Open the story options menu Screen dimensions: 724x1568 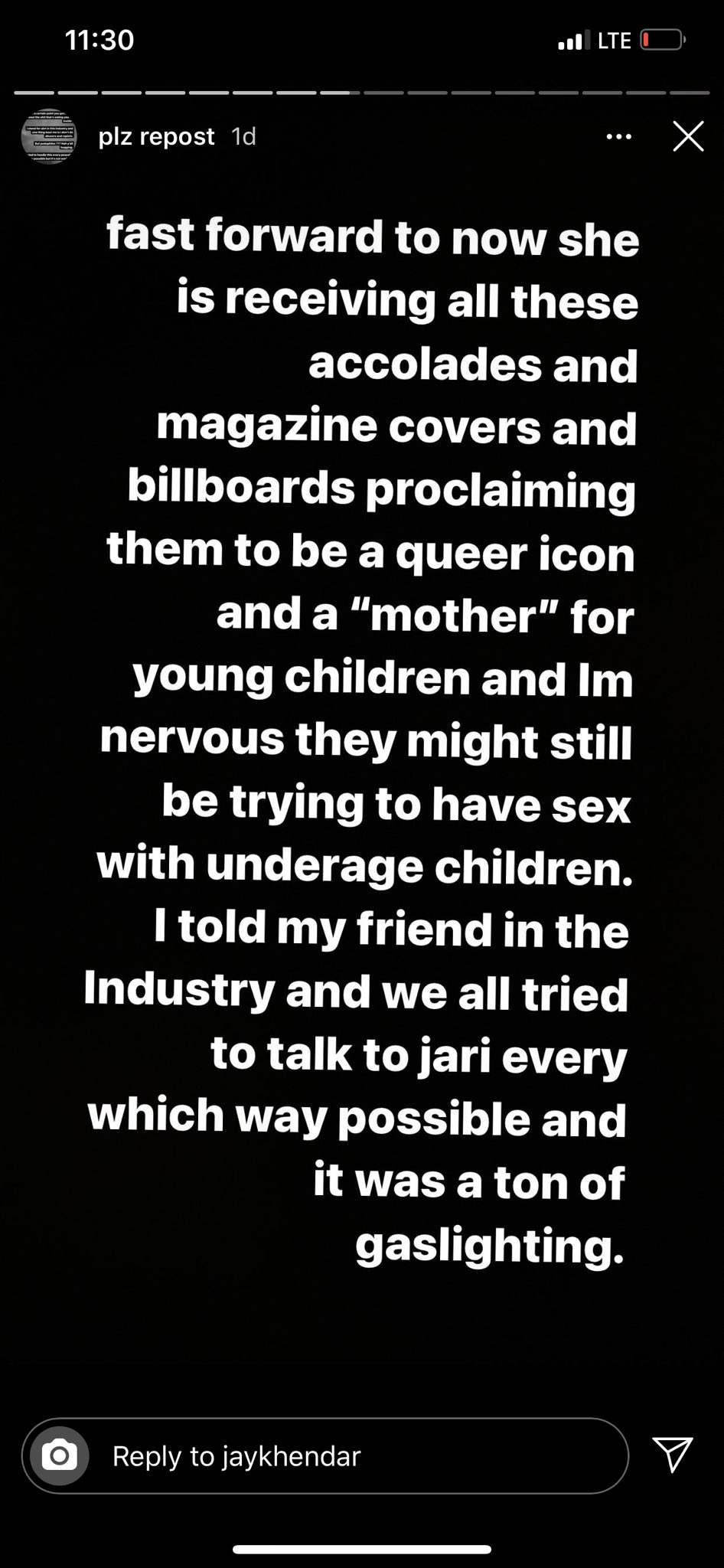click(x=618, y=137)
